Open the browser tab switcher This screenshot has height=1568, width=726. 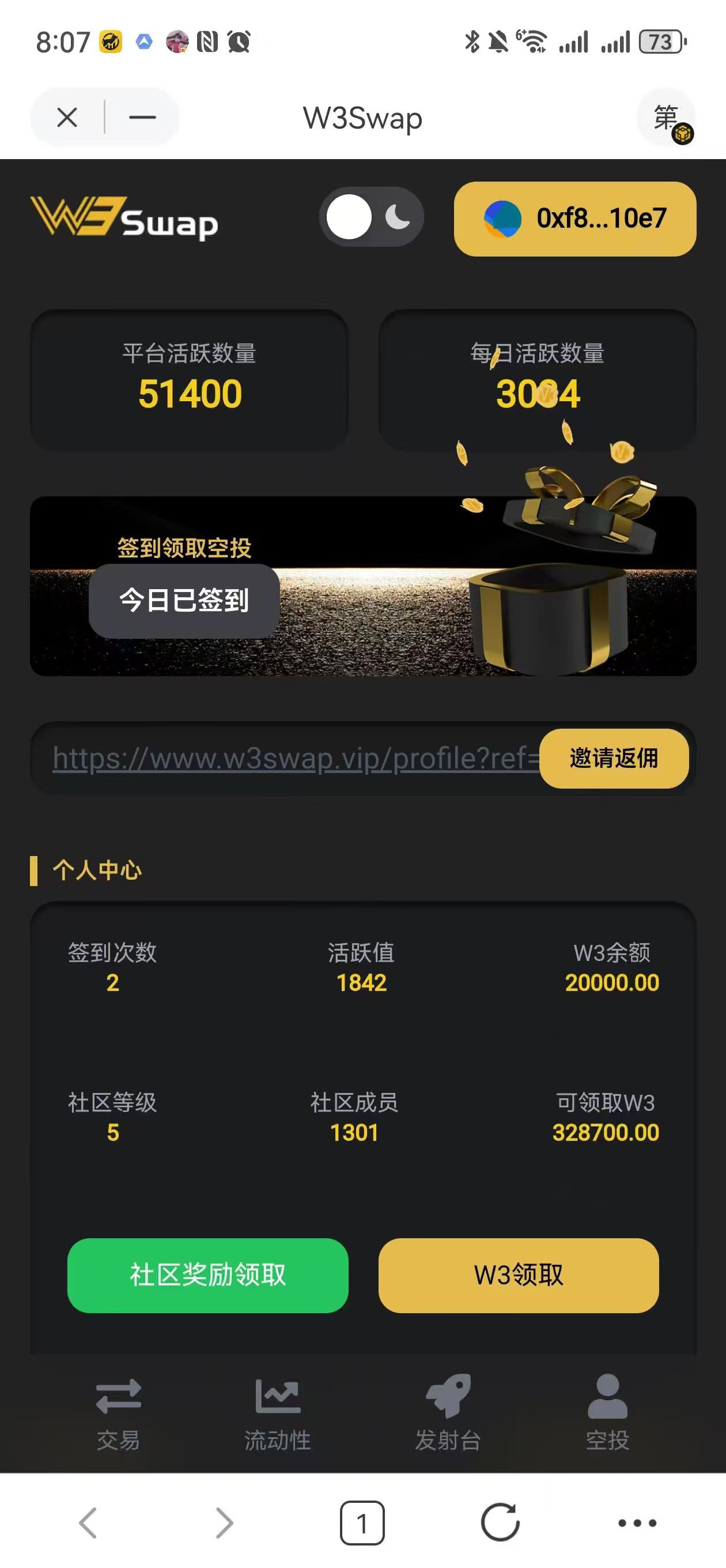362,1523
